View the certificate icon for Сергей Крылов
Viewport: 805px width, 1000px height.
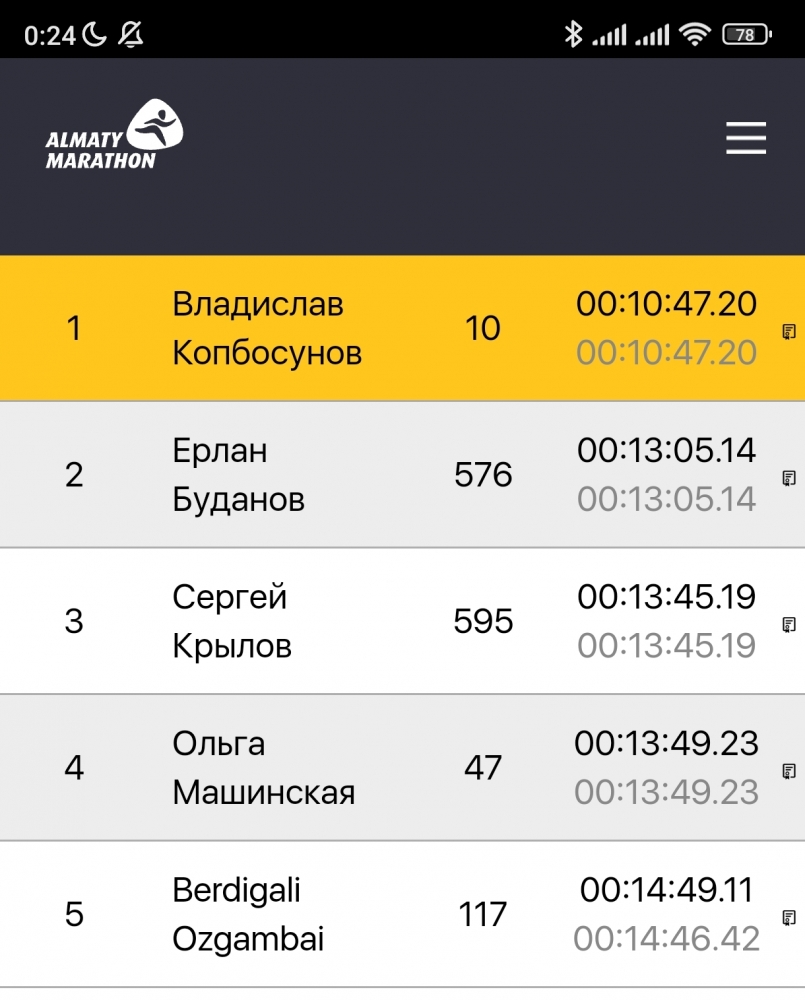(x=789, y=625)
